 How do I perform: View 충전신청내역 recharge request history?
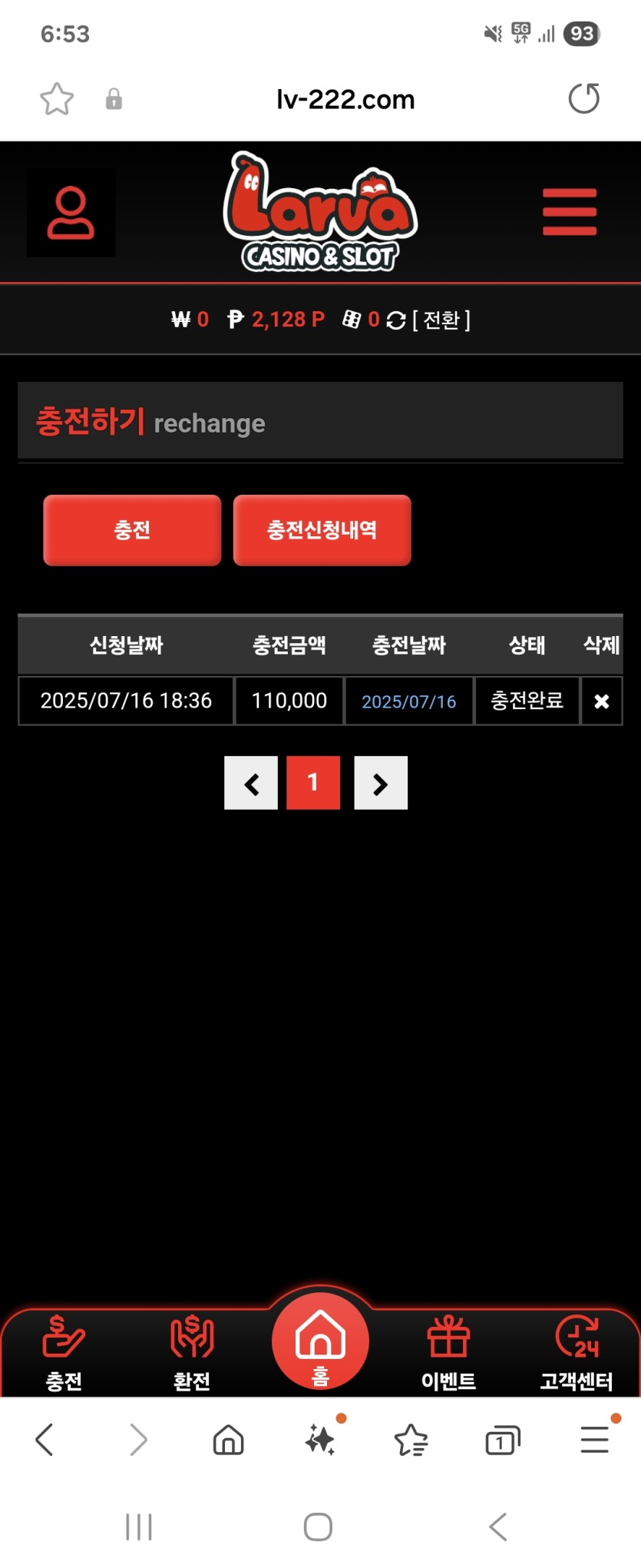[x=322, y=530]
